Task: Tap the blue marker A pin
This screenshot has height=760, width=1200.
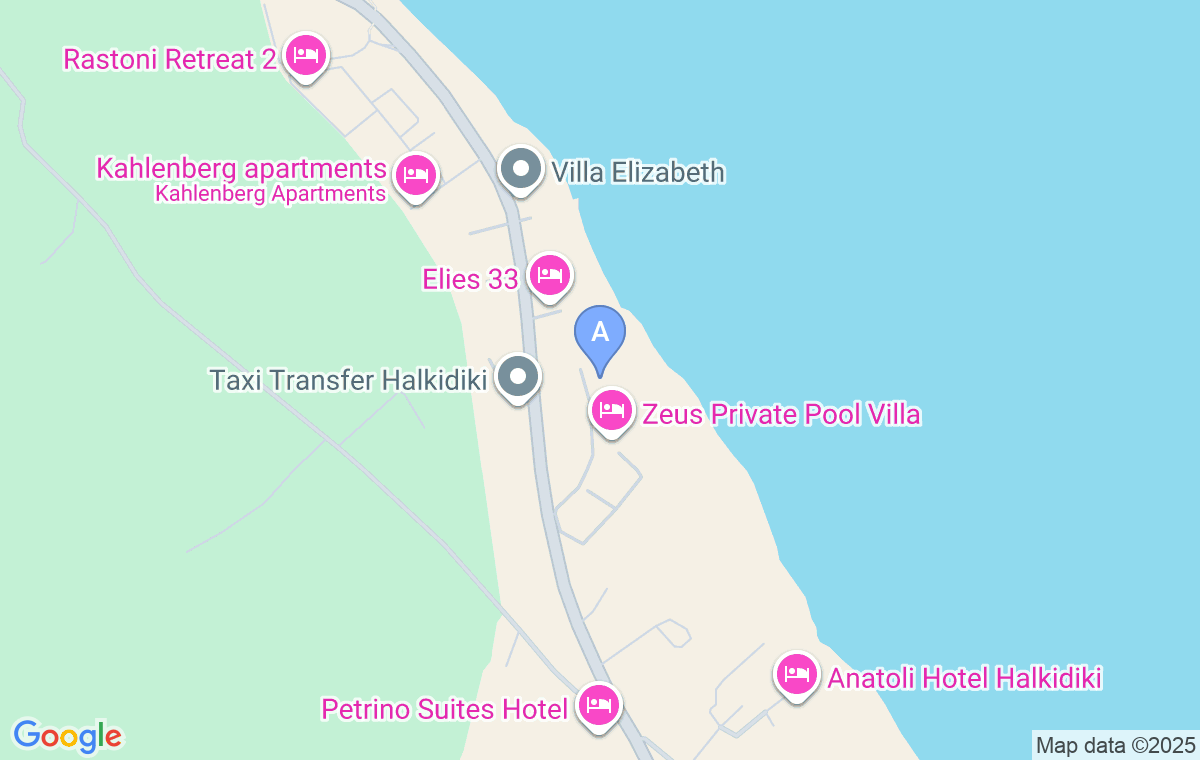Action: [600, 334]
